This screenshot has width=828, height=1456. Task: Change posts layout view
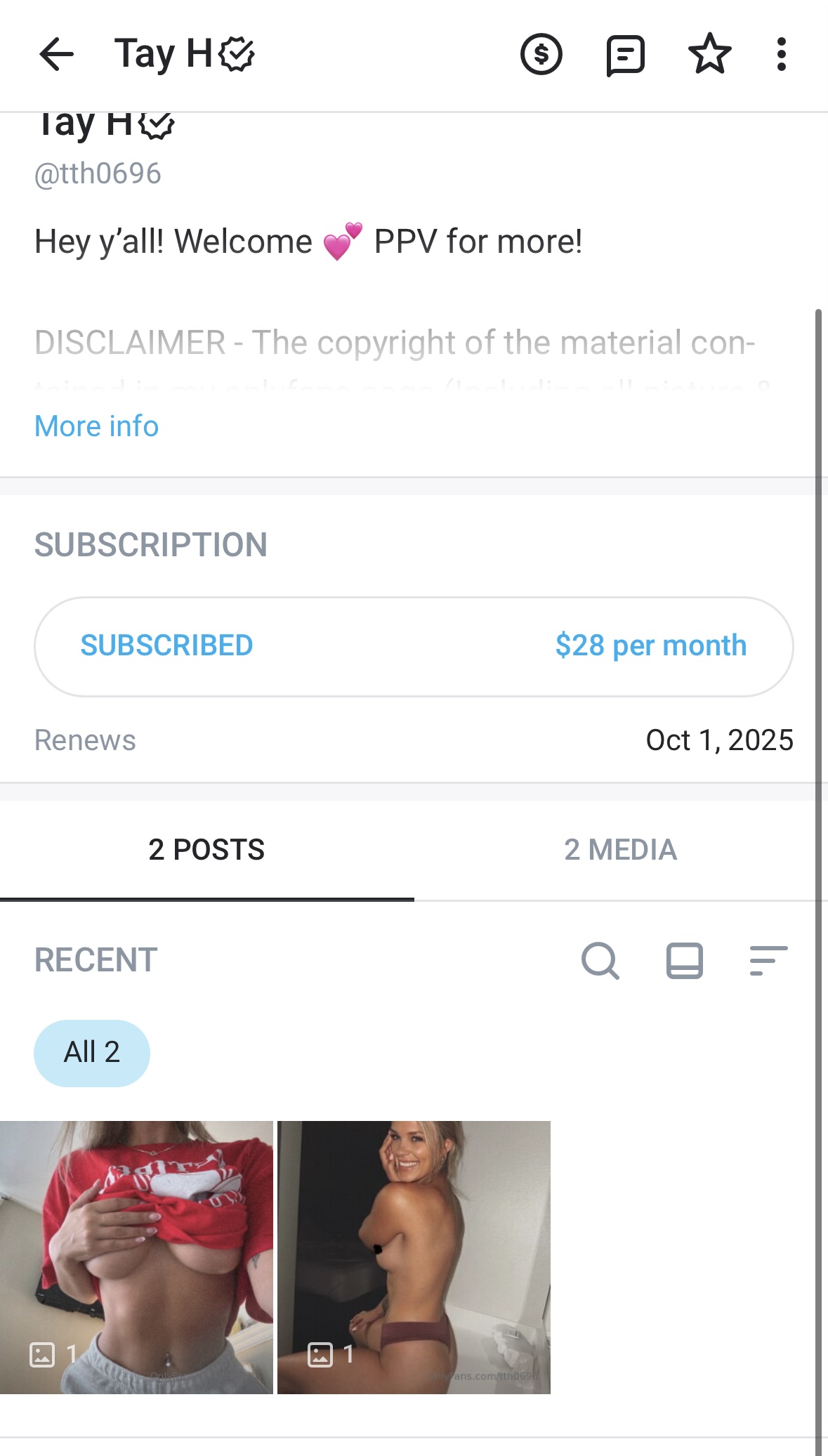click(684, 960)
